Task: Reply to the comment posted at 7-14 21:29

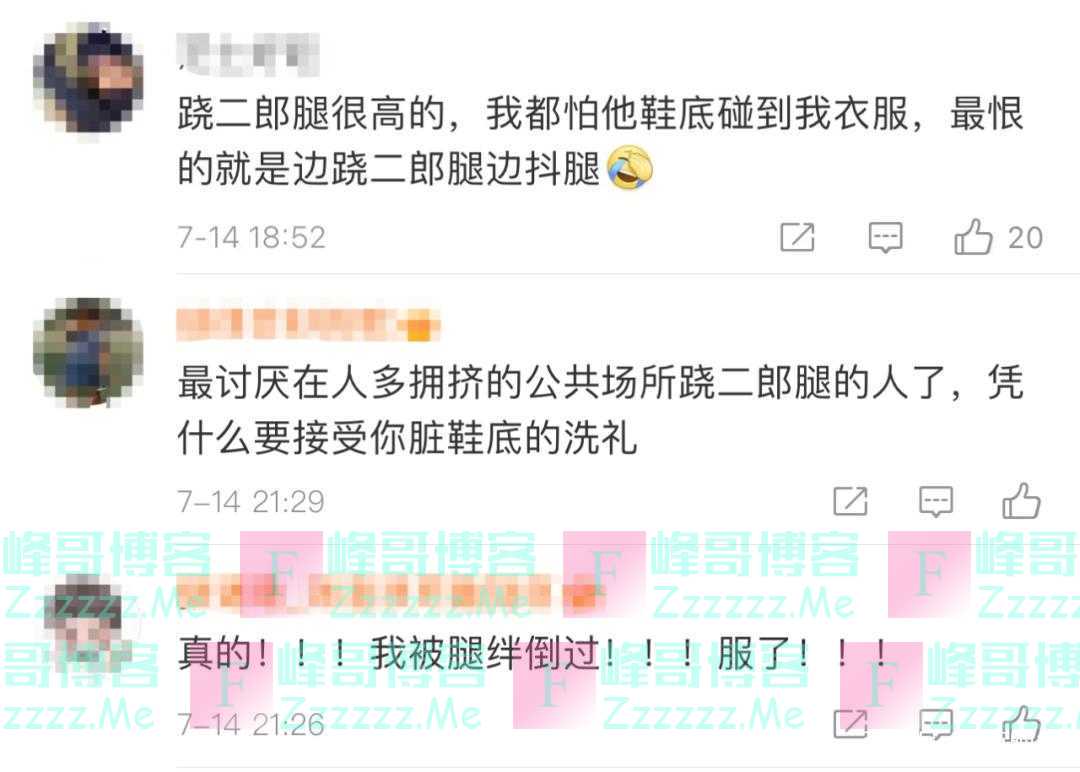Action: 936,501
